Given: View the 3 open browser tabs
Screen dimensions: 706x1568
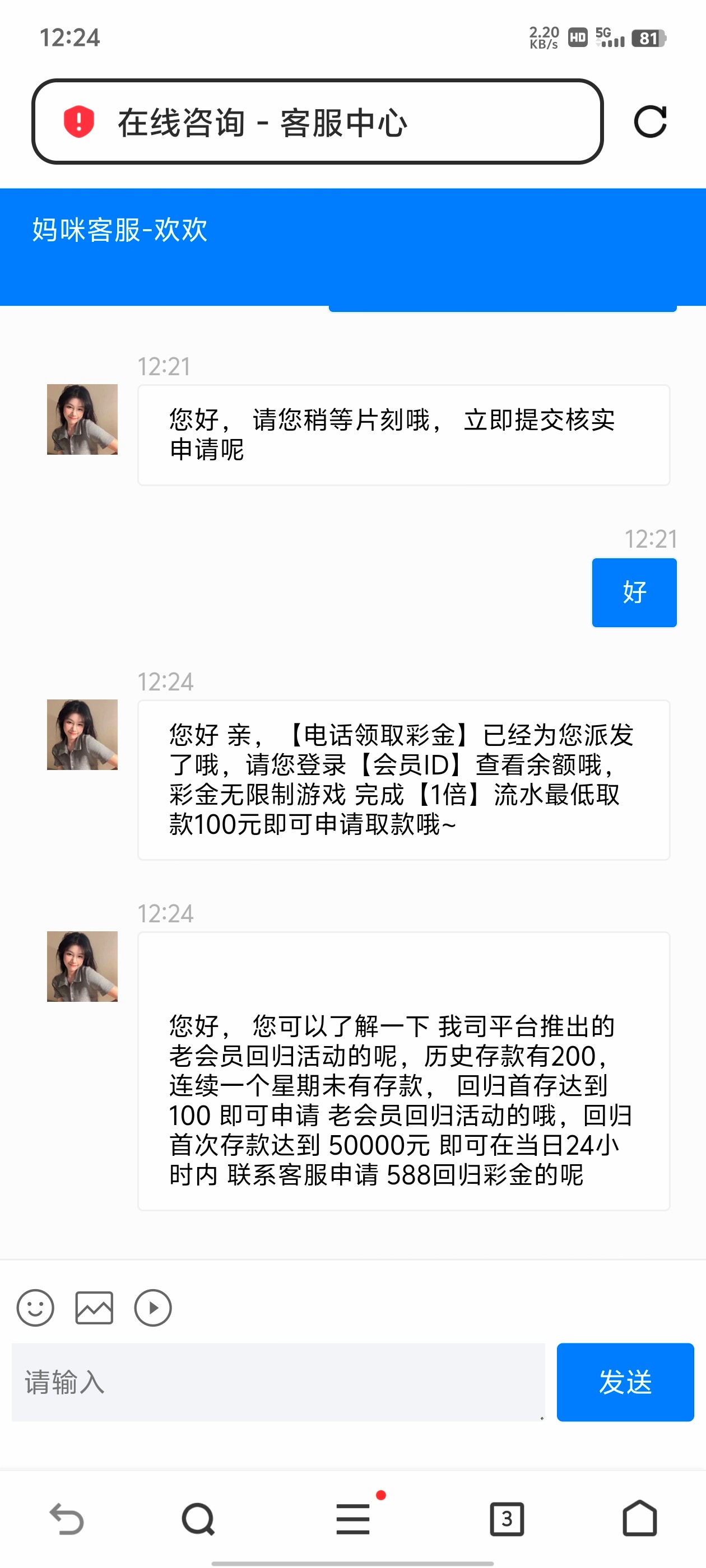Looking at the screenshot, I should click(x=507, y=1519).
